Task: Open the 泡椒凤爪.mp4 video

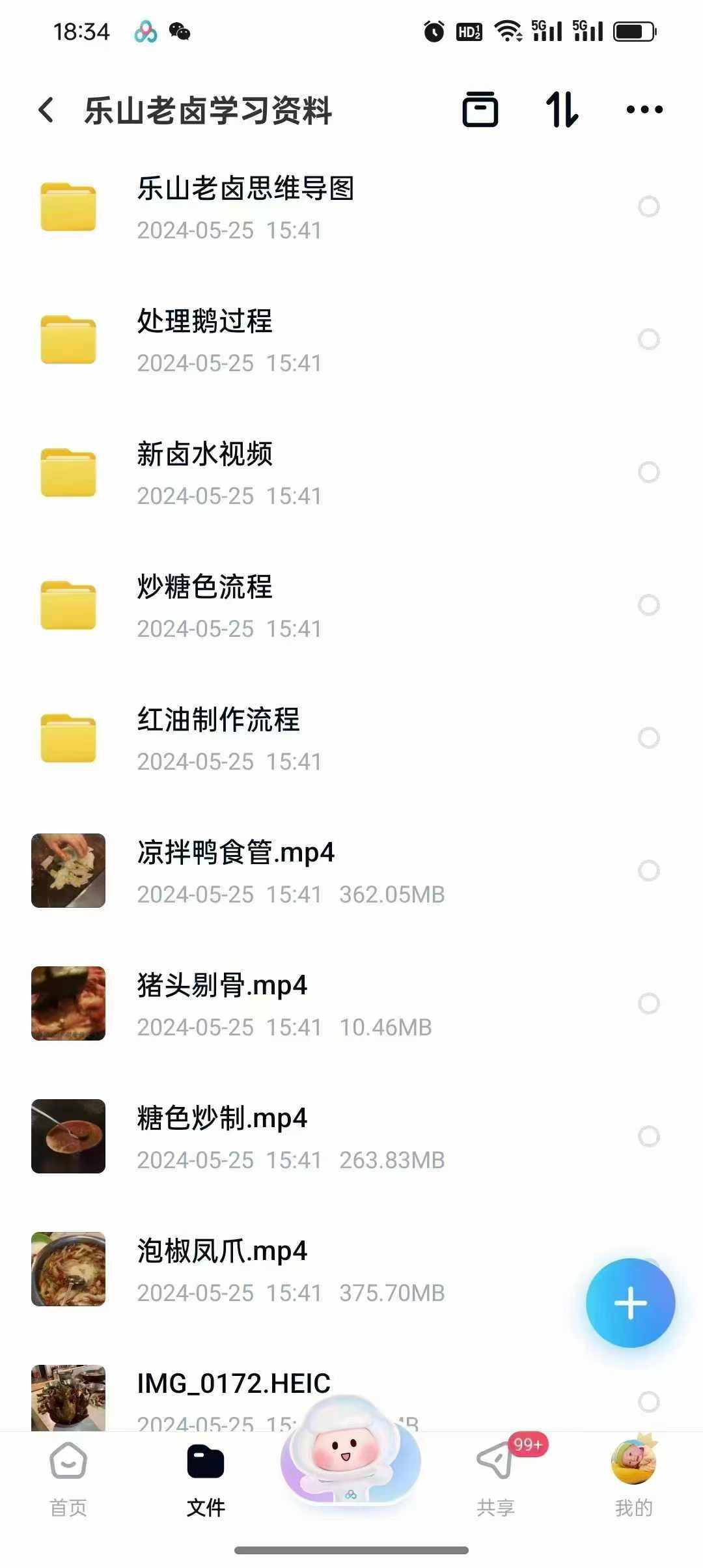Action: (x=221, y=1269)
